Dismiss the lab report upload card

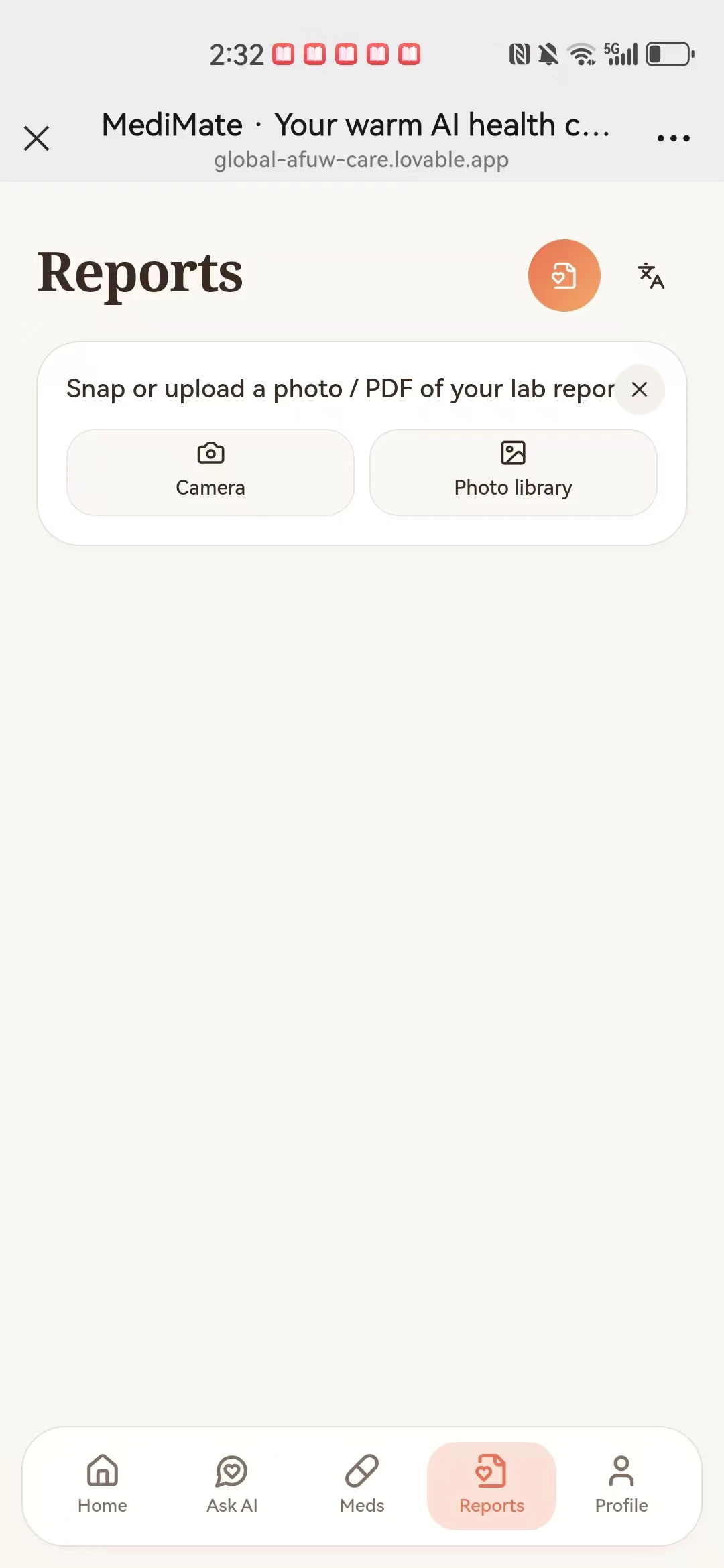point(640,389)
